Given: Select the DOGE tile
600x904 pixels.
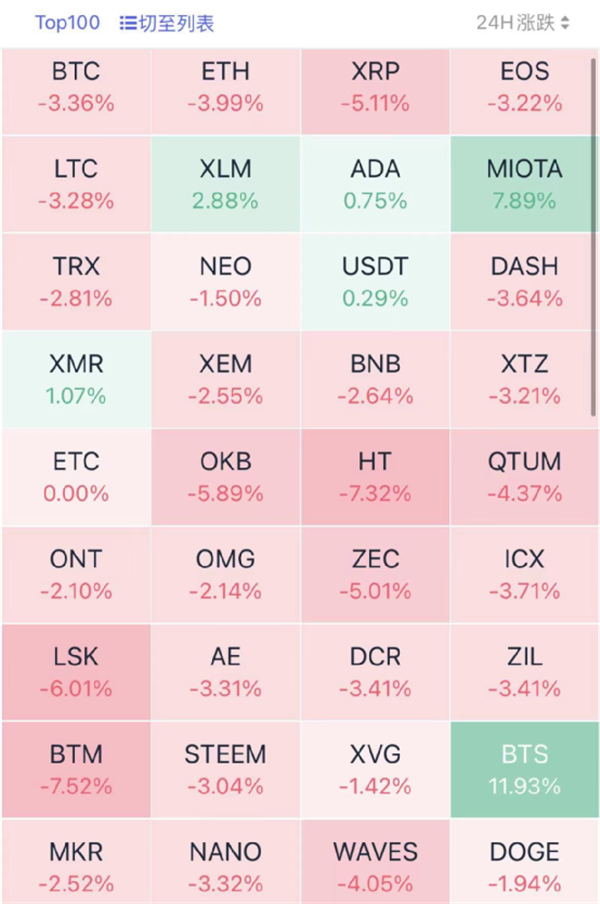Looking at the screenshot, I should pos(524,866).
